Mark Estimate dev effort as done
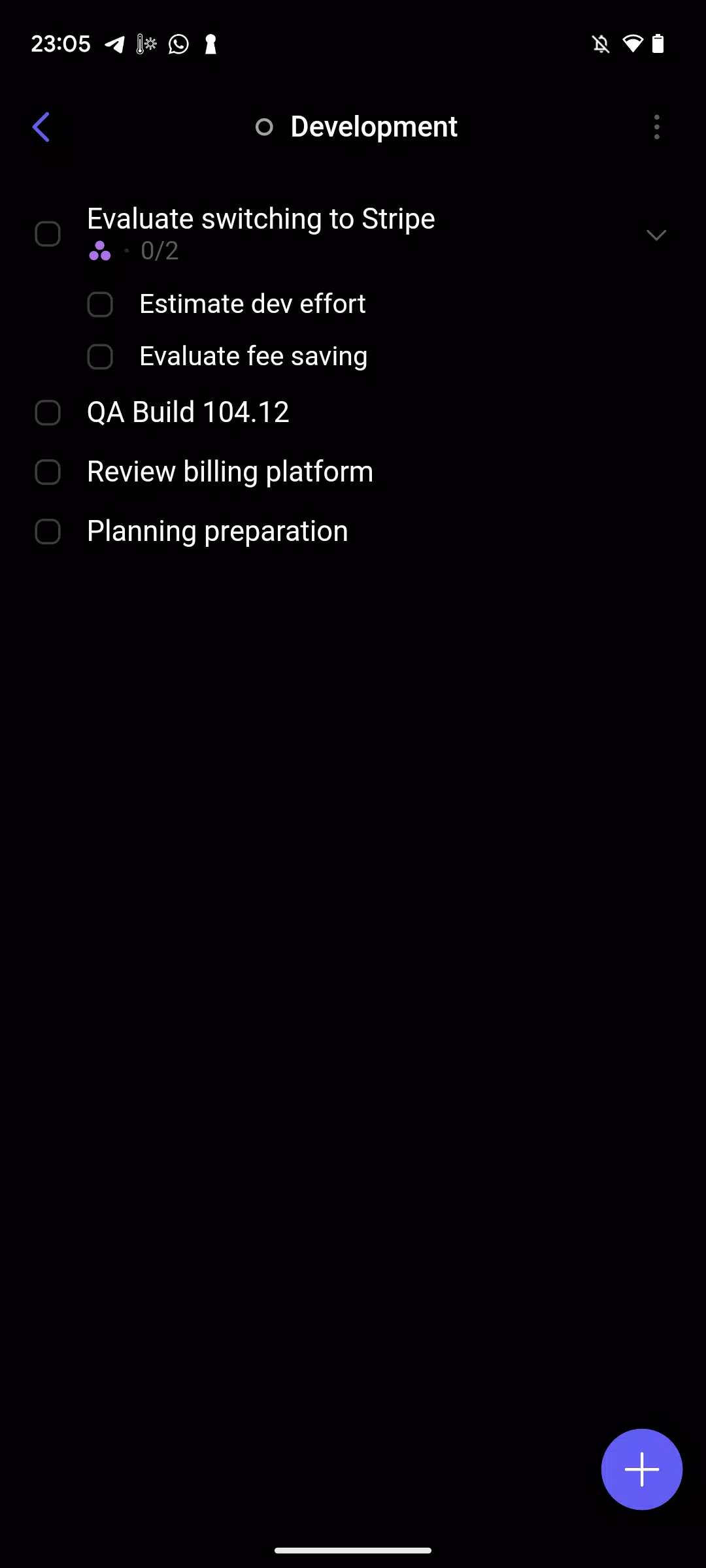The image size is (706, 1568). (100, 304)
